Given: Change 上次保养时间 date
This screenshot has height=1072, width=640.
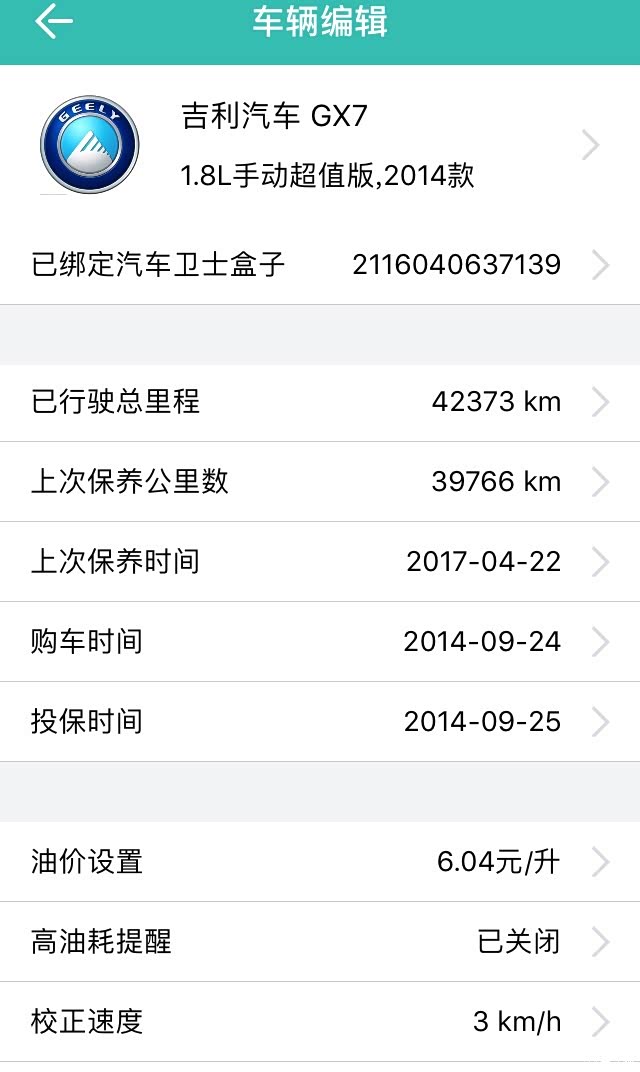Looking at the screenshot, I should [x=320, y=561].
